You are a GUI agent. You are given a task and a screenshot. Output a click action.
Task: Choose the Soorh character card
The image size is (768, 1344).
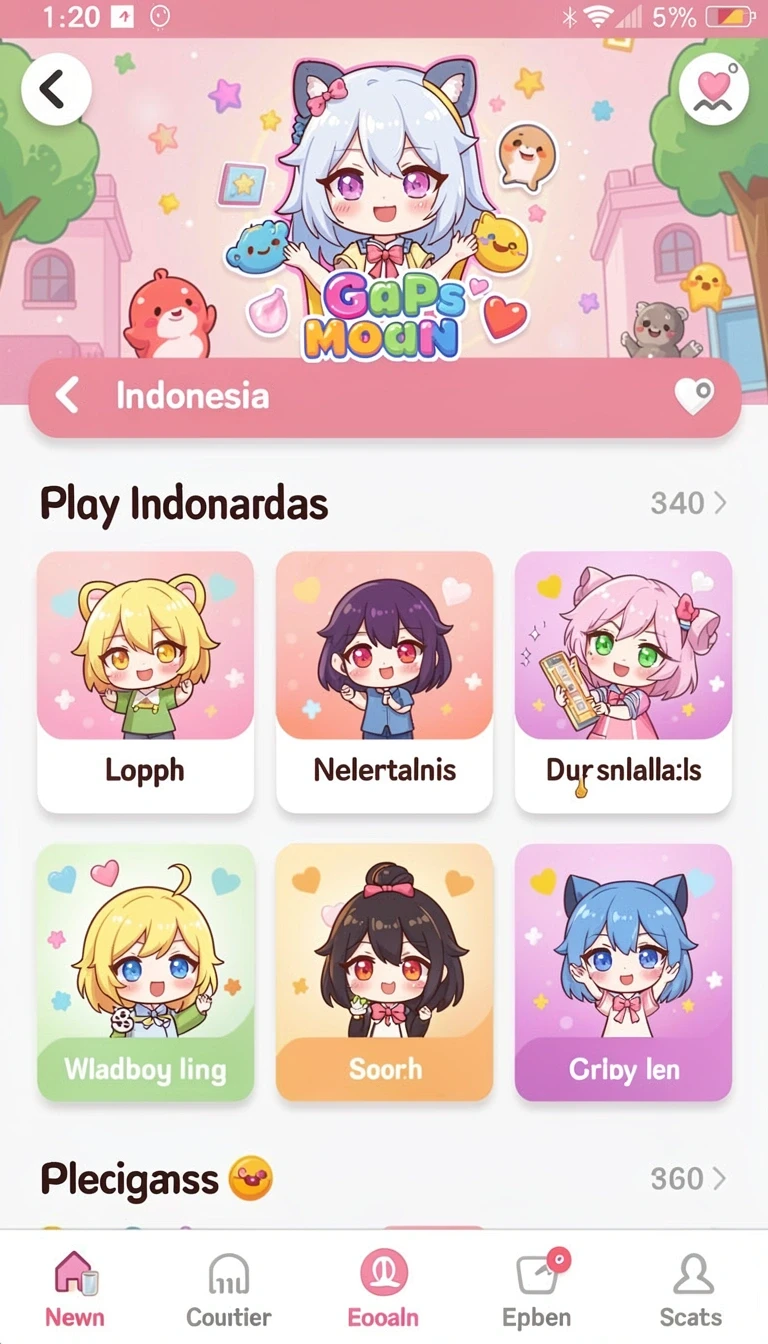384,972
